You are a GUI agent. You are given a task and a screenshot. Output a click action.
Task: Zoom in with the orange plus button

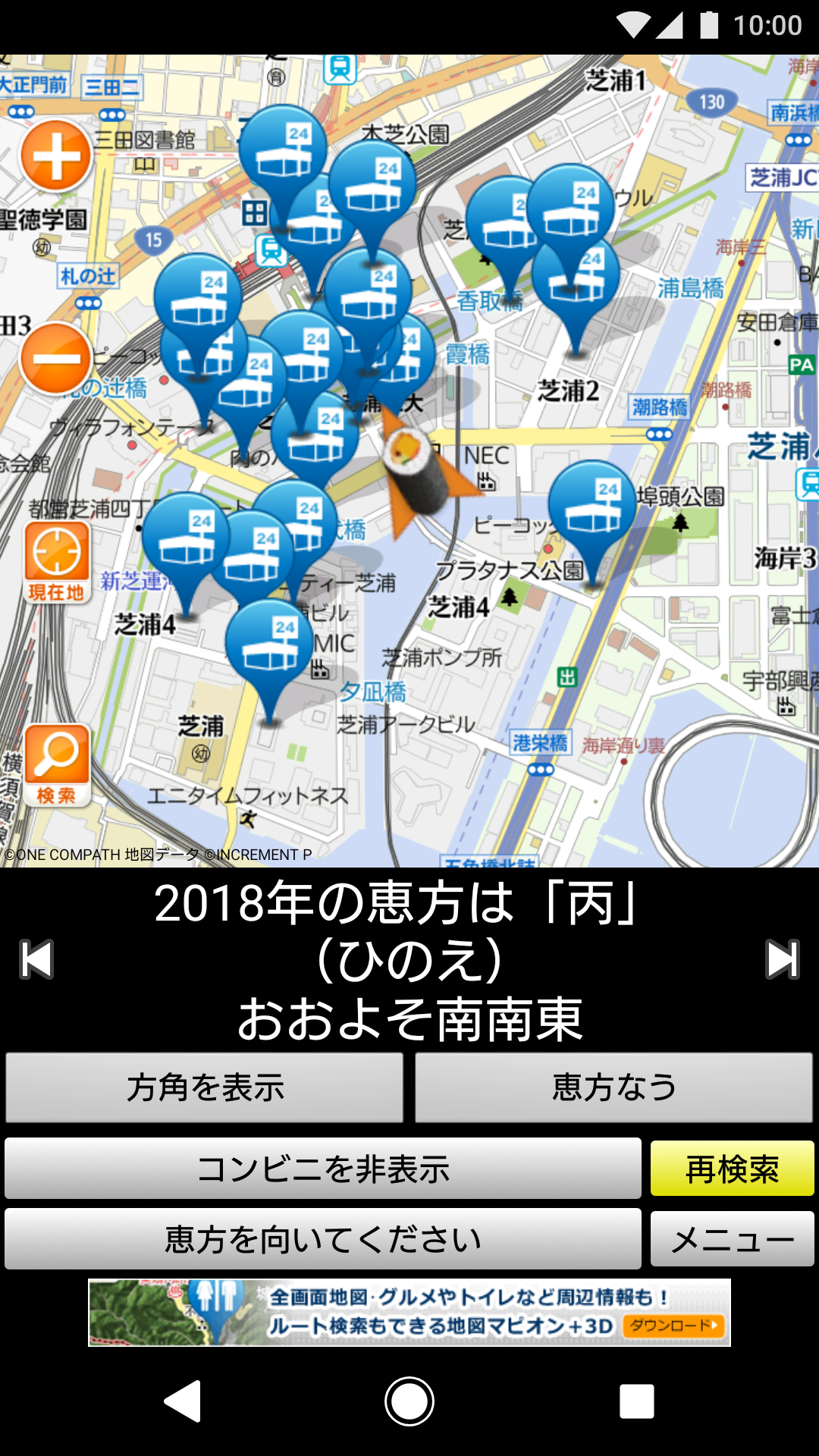click(56, 156)
